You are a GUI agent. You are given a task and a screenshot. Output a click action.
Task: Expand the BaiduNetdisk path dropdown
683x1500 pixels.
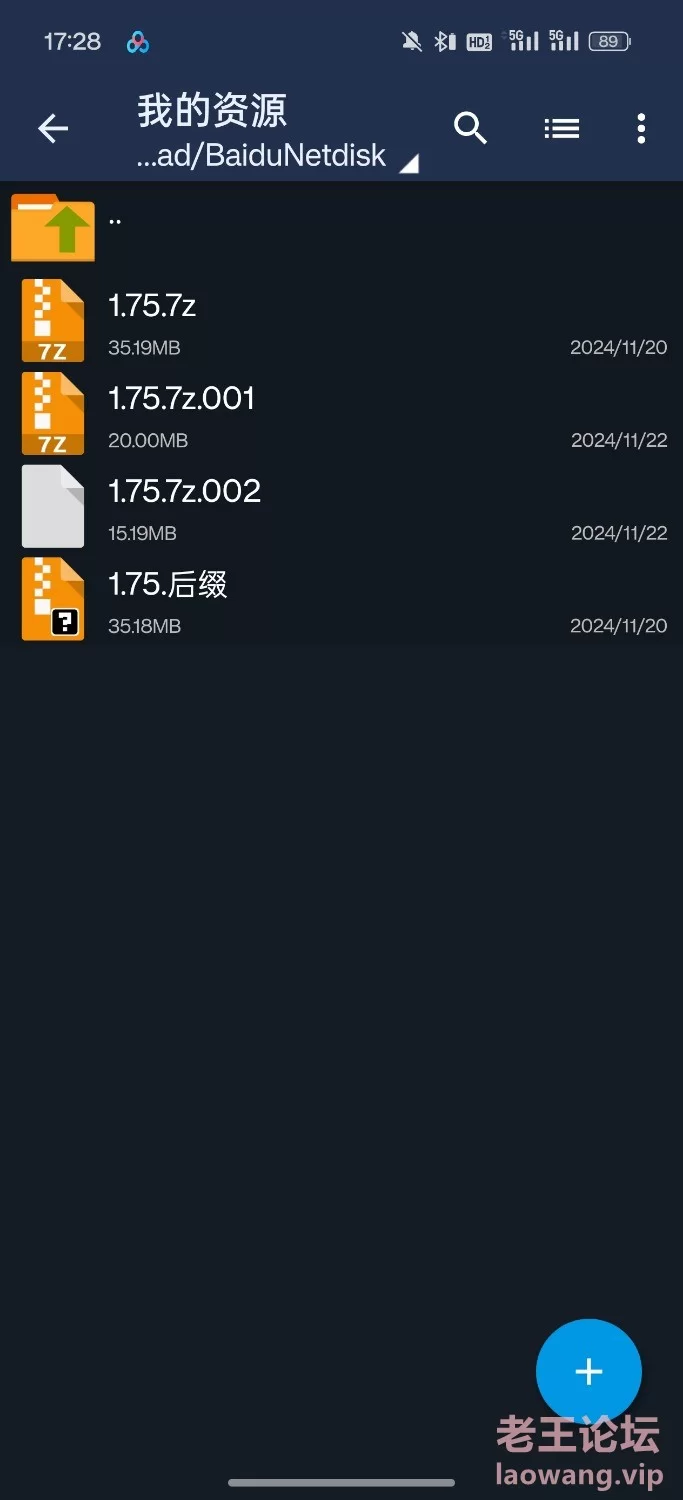[x=277, y=157]
